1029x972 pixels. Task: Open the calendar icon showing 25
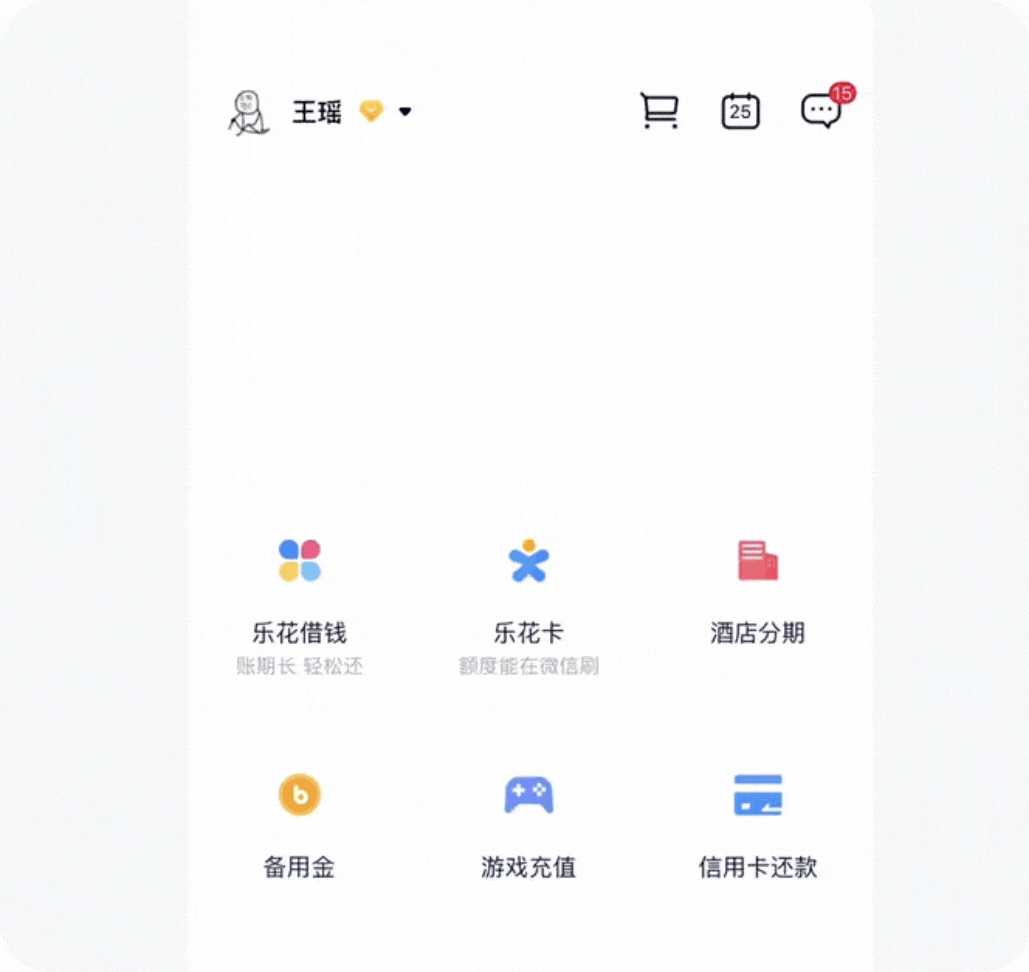coord(740,111)
